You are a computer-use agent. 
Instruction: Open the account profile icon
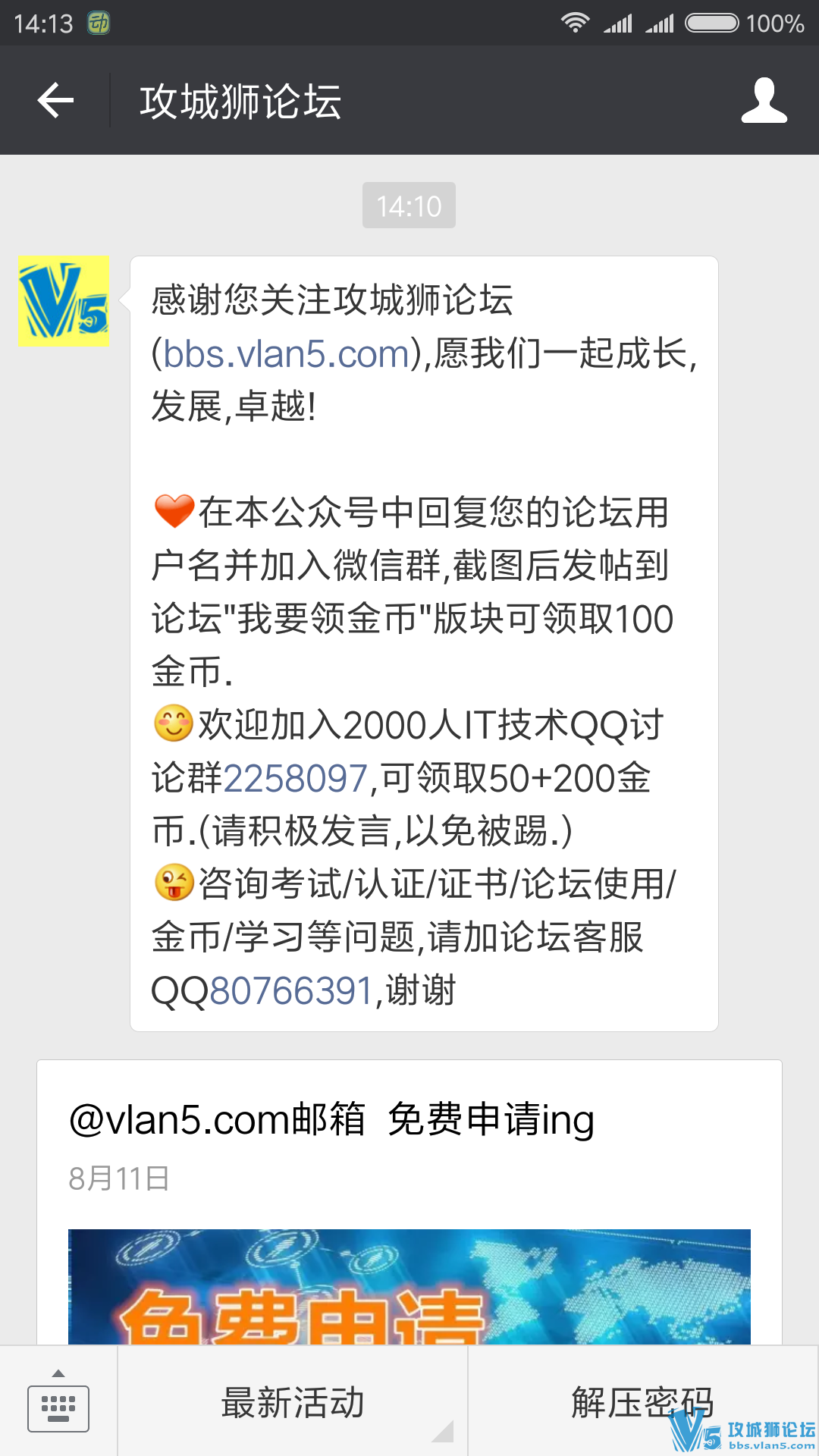[x=764, y=100]
